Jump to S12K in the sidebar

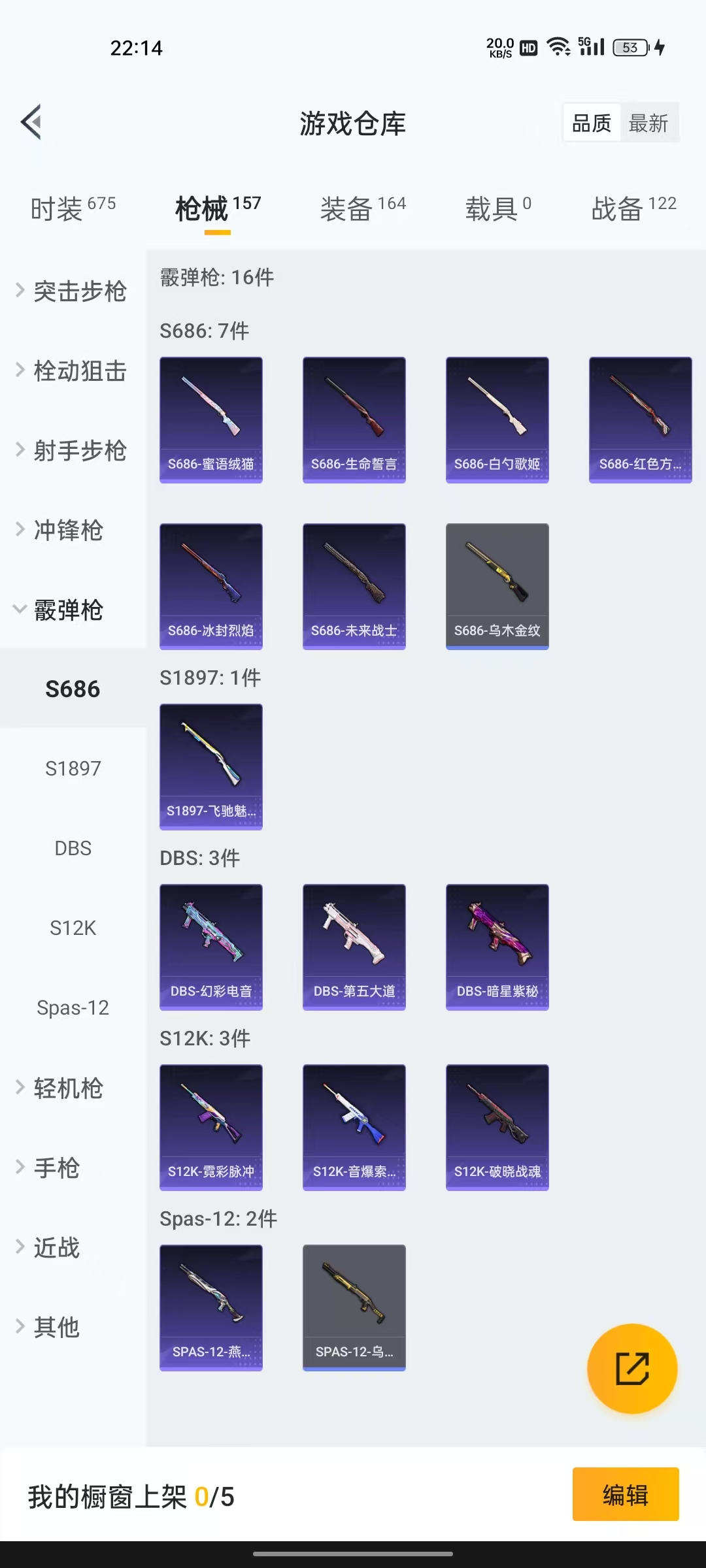[x=73, y=928]
